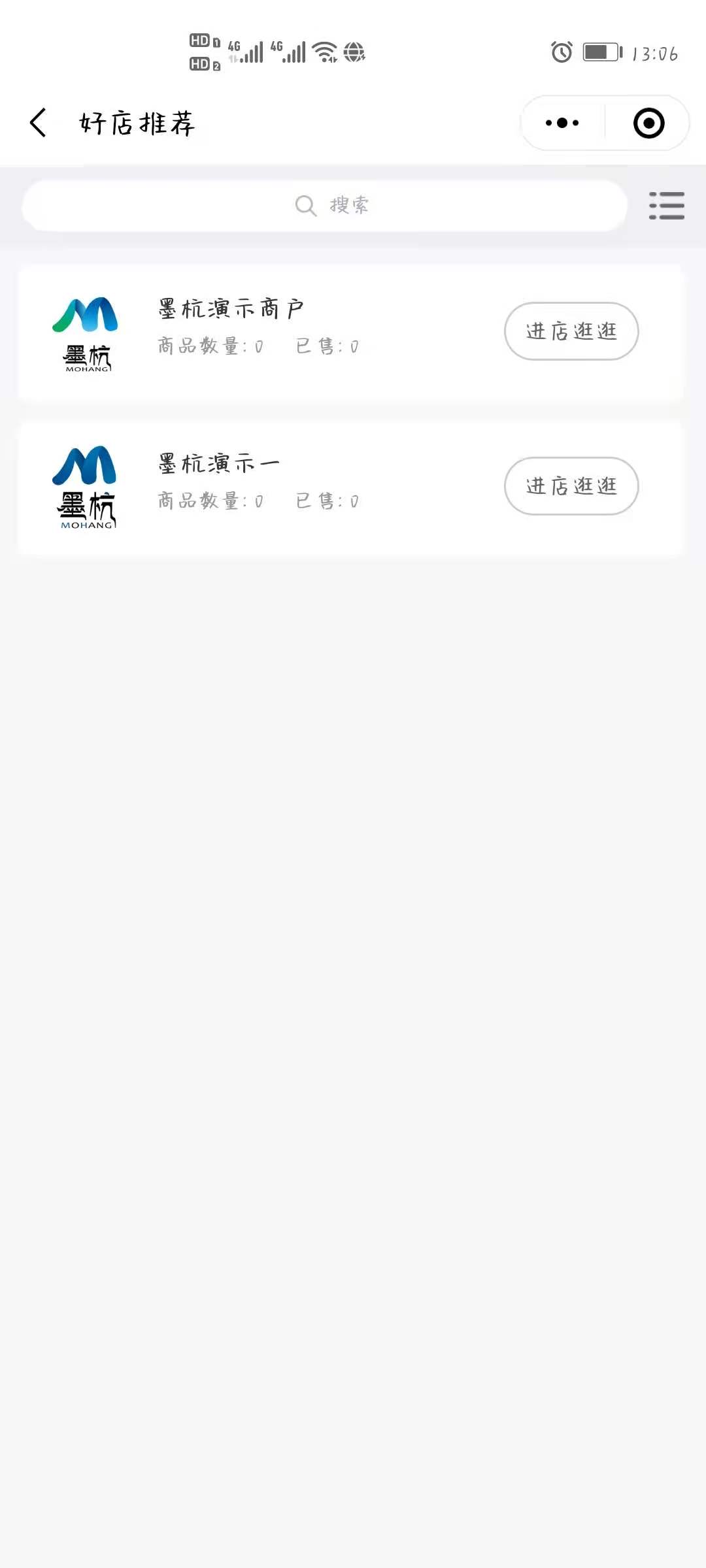Tap 进店逛逛 for 墨杭演示一
706x1568 pixels.
[571, 486]
